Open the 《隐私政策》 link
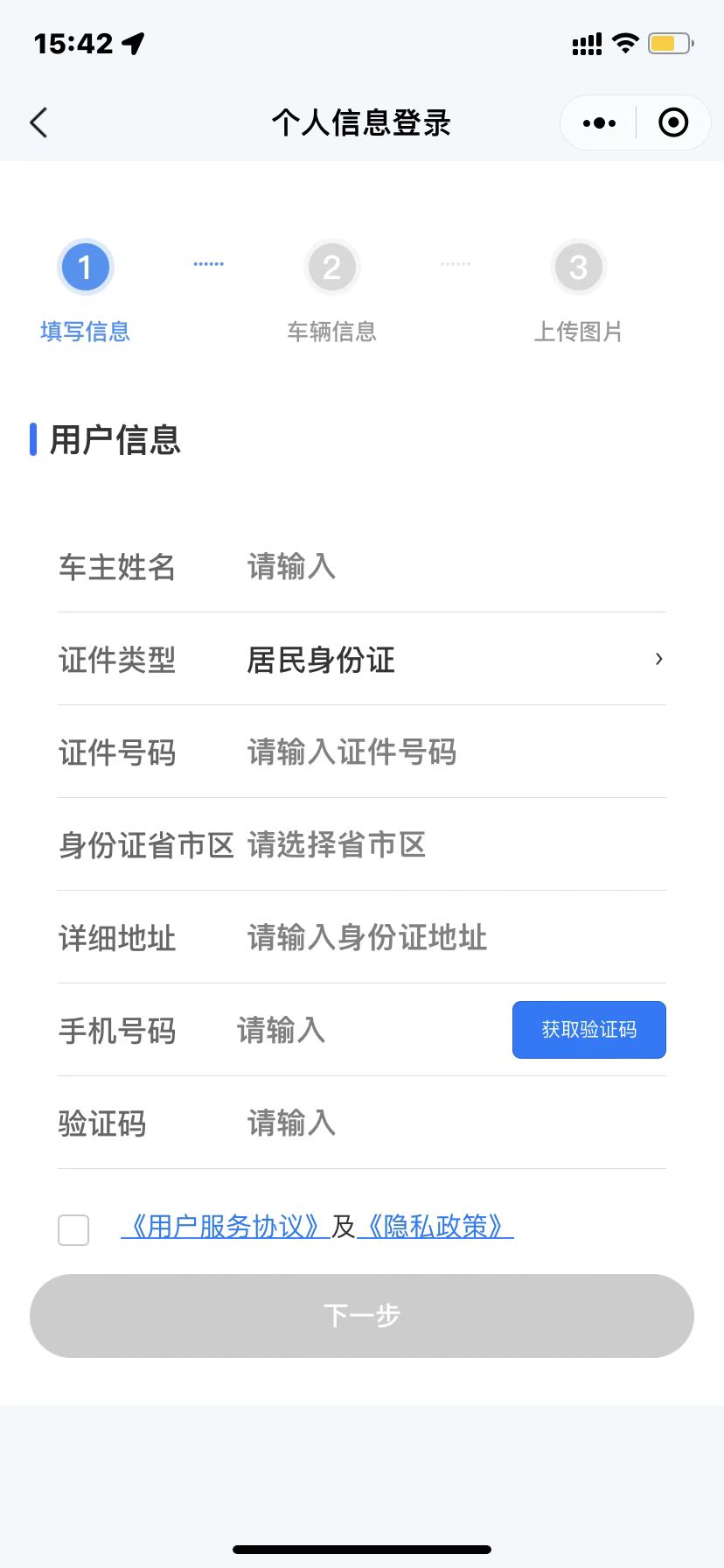 coord(435,1227)
